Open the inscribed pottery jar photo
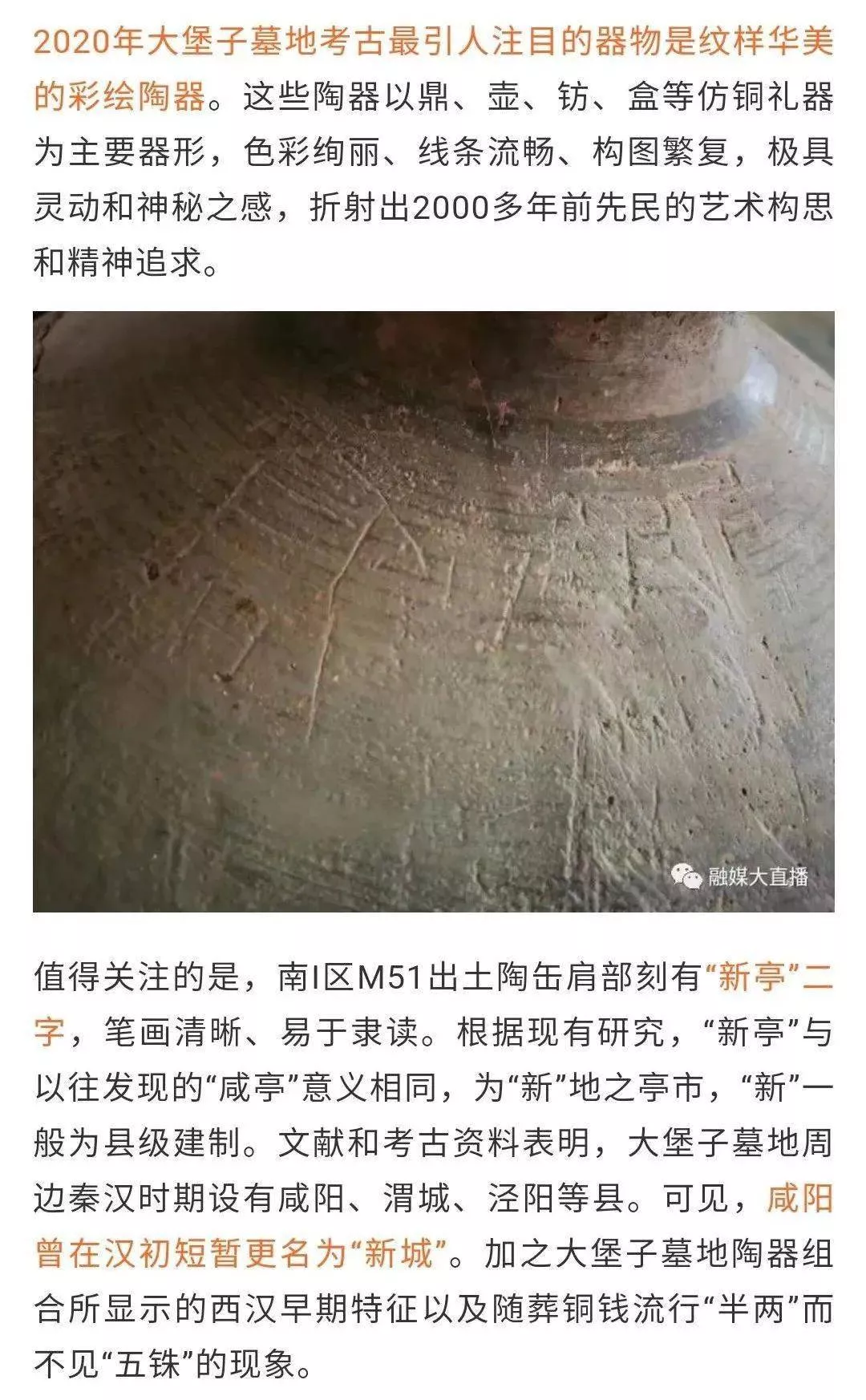Image resolution: width=866 pixels, height=1400 pixels. [x=433, y=611]
